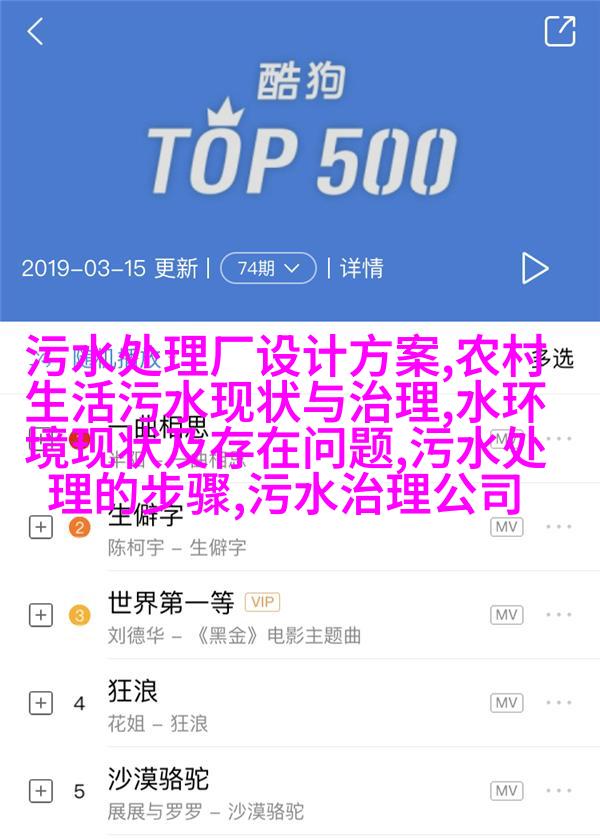Add 生僻字 using its plus icon
The height and width of the screenshot is (839, 600).
pyautogui.click(x=40, y=528)
